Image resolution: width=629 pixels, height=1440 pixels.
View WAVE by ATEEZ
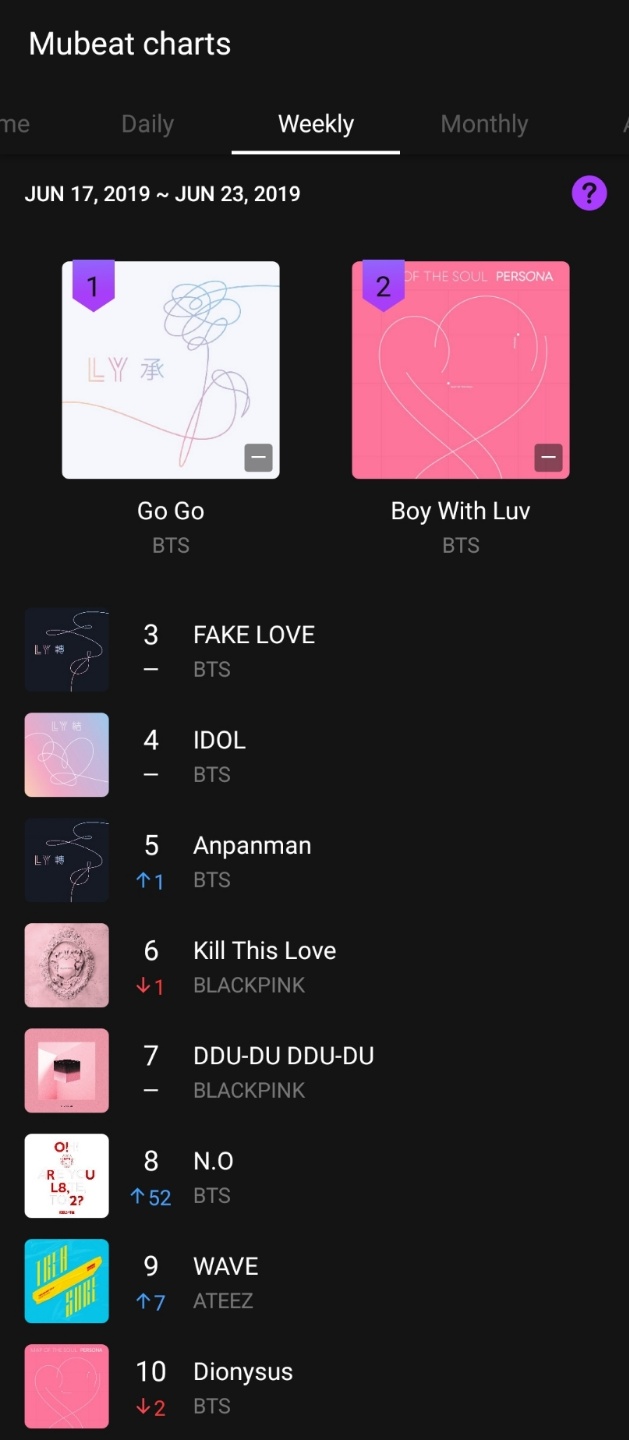(x=314, y=1281)
